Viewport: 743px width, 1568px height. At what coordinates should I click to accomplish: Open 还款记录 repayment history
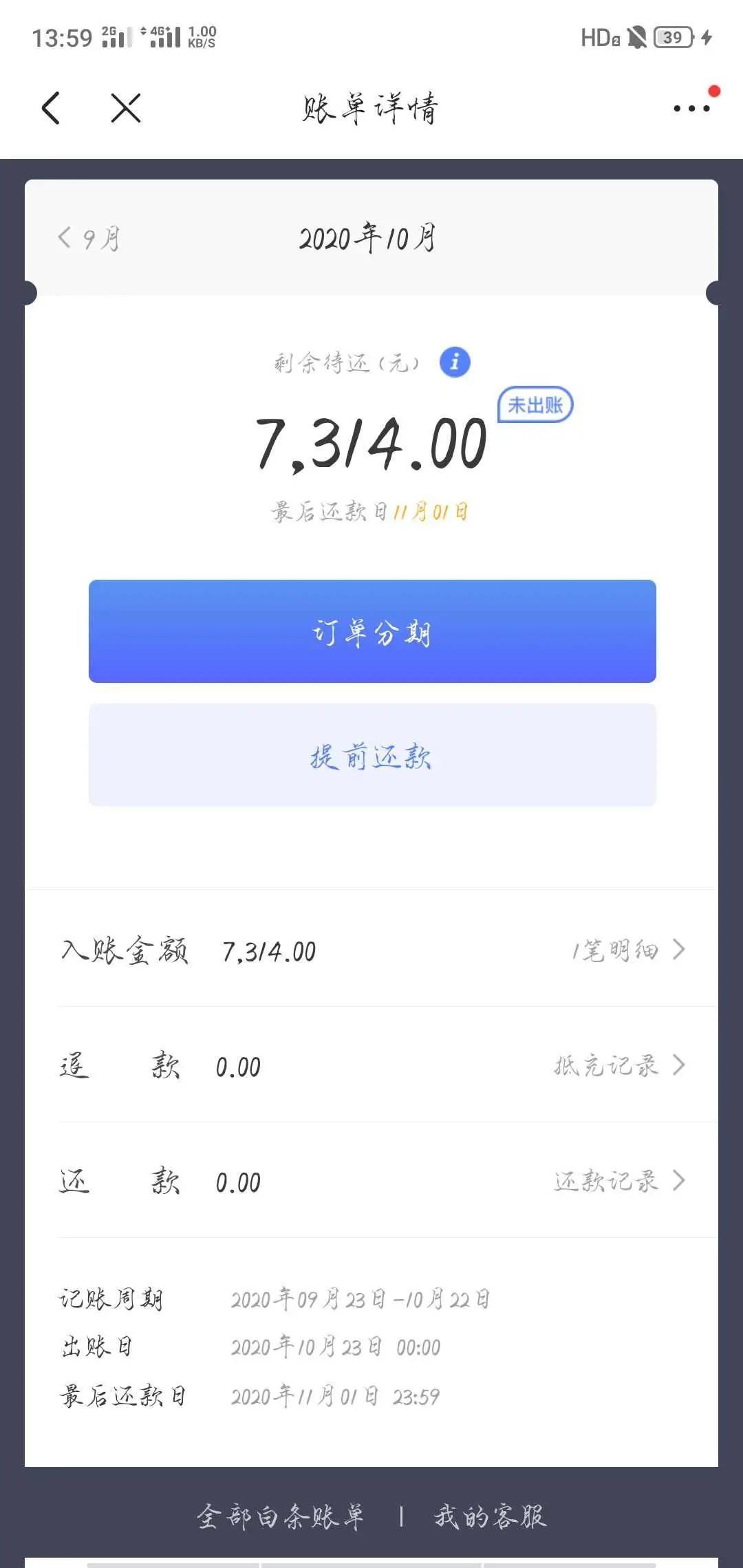click(619, 1181)
